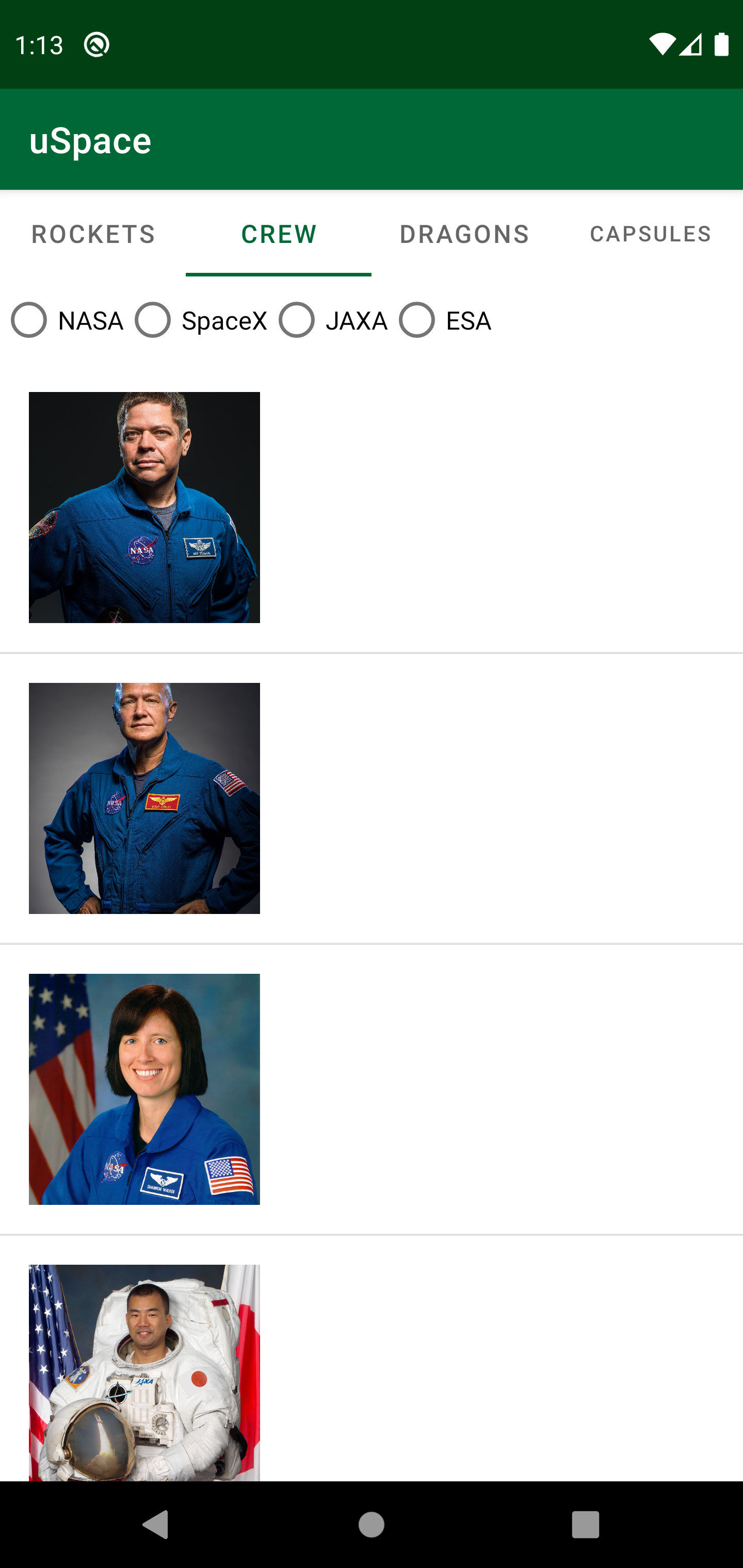
Task: Go back with the system back button
Action: 155,1525
